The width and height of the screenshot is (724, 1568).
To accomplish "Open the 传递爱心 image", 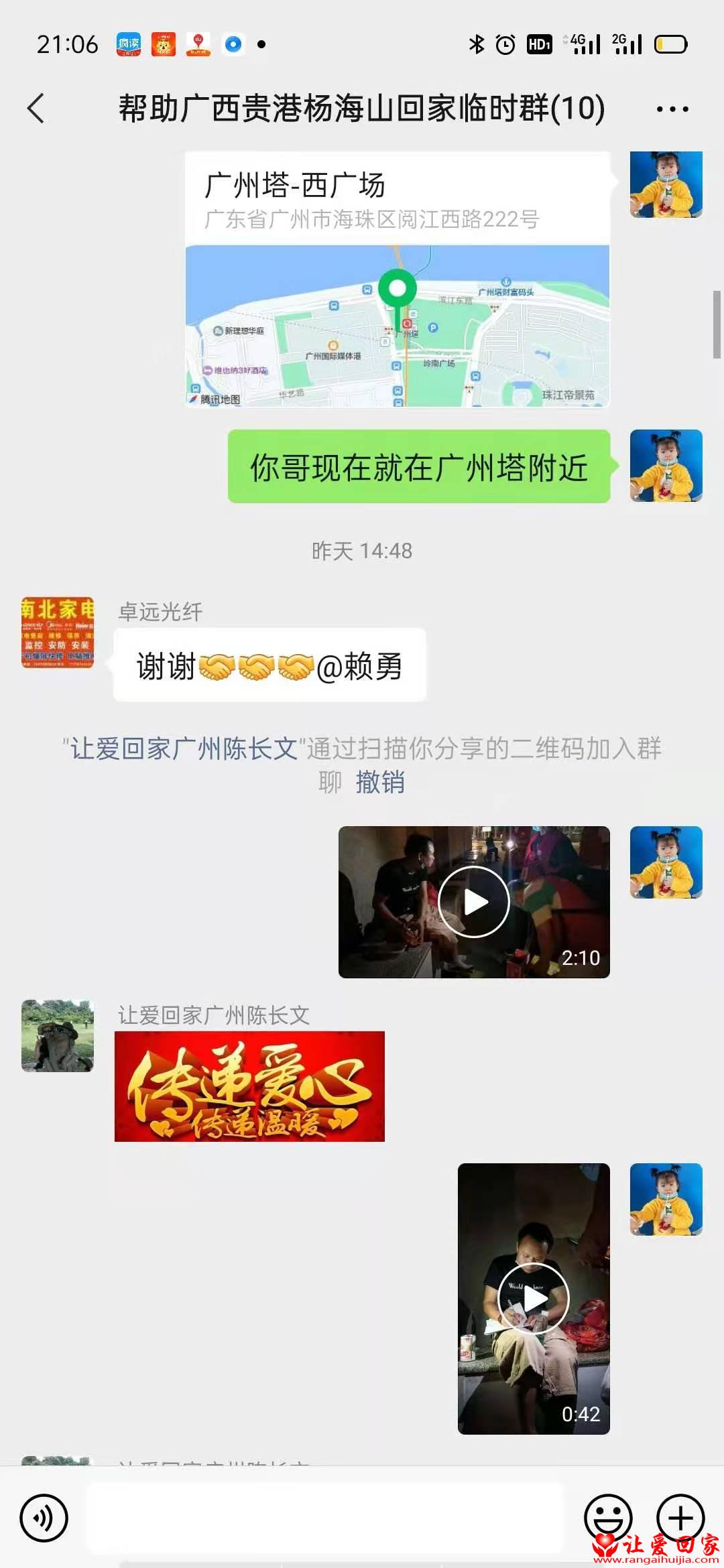I will (x=249, y=1086).
